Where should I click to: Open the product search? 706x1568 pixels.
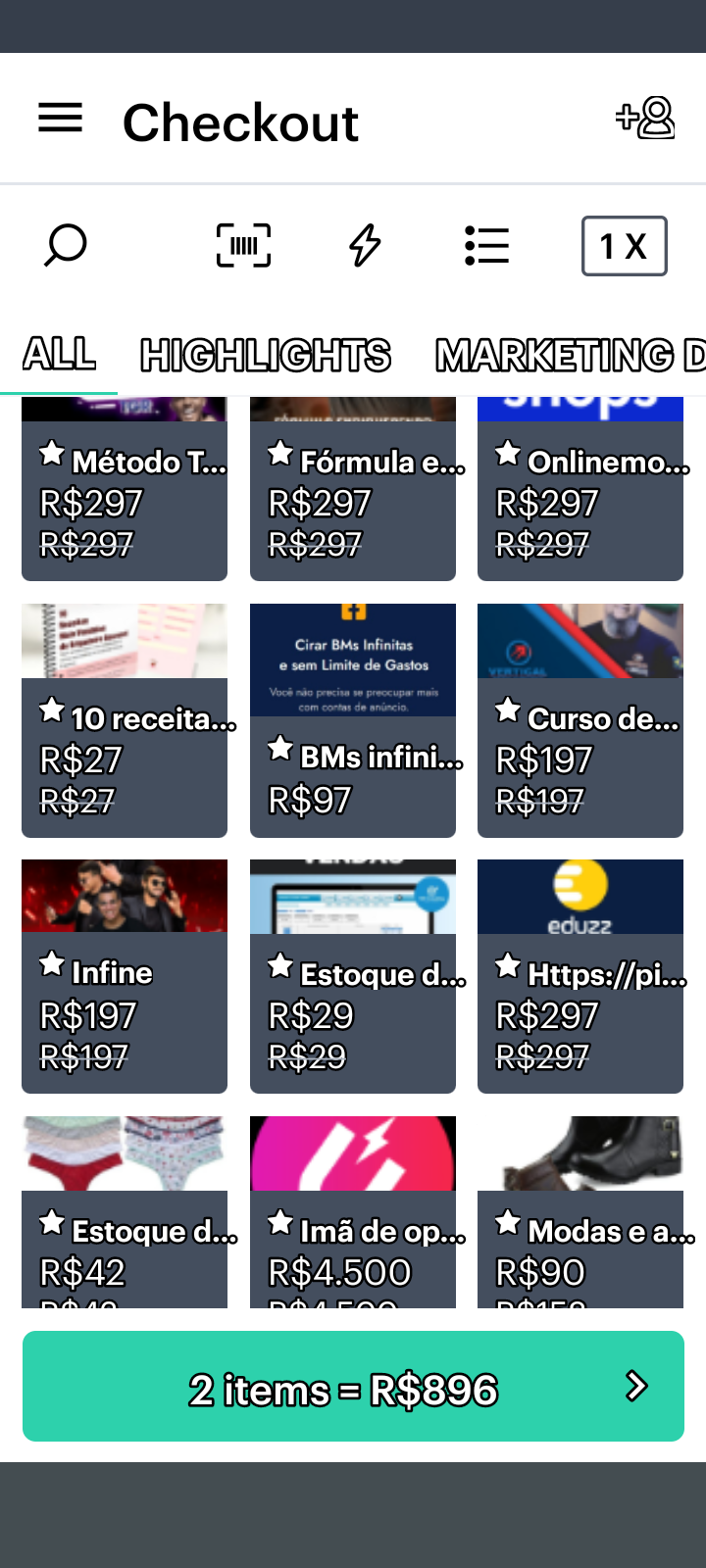coord(66,245)
